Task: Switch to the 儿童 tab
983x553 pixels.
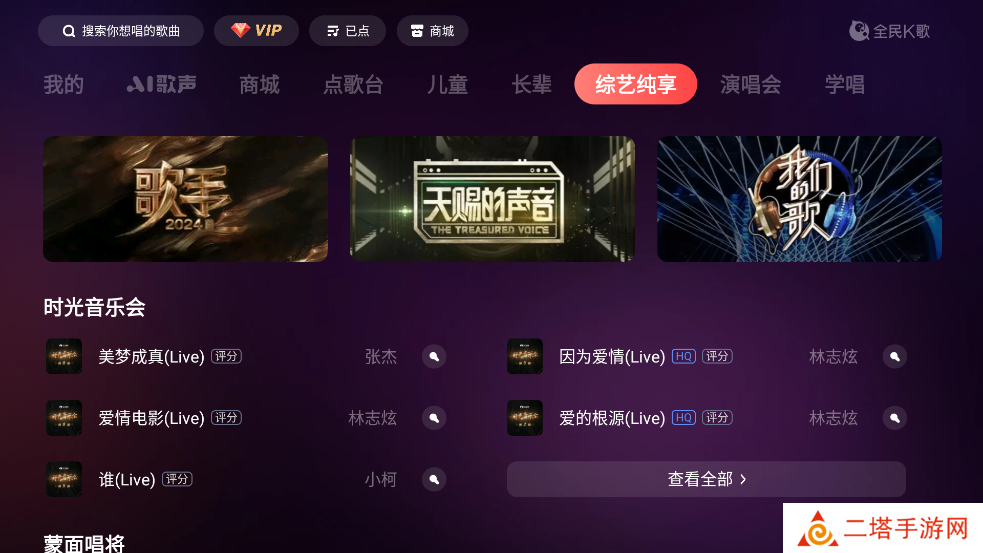Action: tap(447, 85)
